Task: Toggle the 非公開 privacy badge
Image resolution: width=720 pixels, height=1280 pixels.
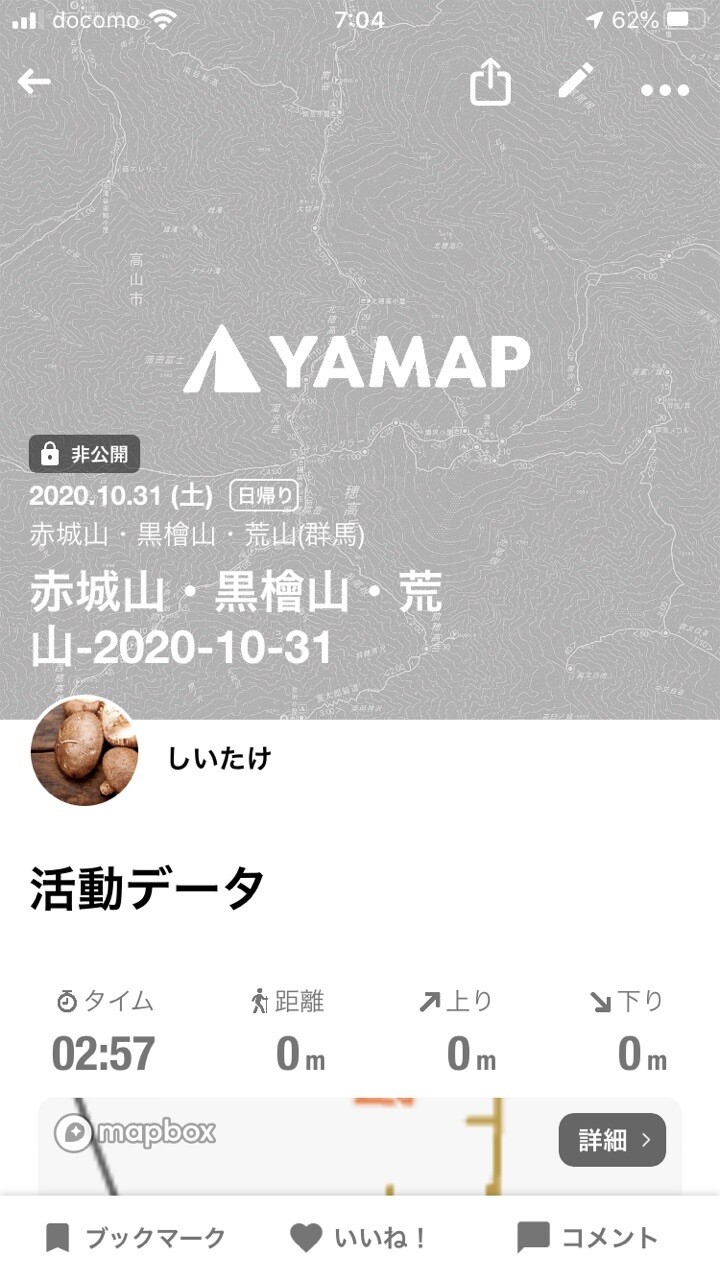Action: (x=86, y=452)
